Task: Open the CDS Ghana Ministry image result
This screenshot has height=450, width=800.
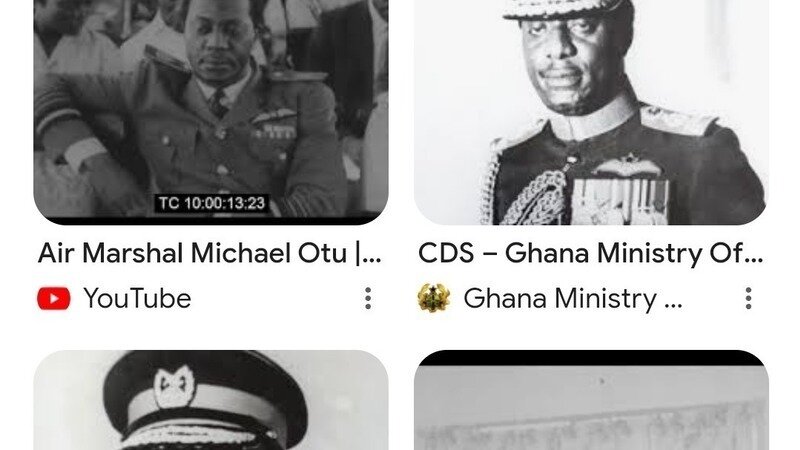Action: tap(591, 110)
